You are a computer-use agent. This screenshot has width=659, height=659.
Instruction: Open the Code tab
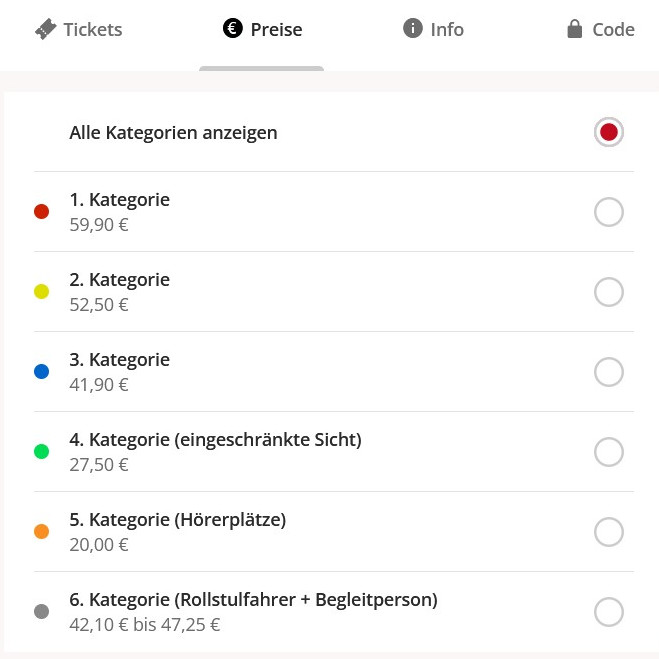pos(600,29)
